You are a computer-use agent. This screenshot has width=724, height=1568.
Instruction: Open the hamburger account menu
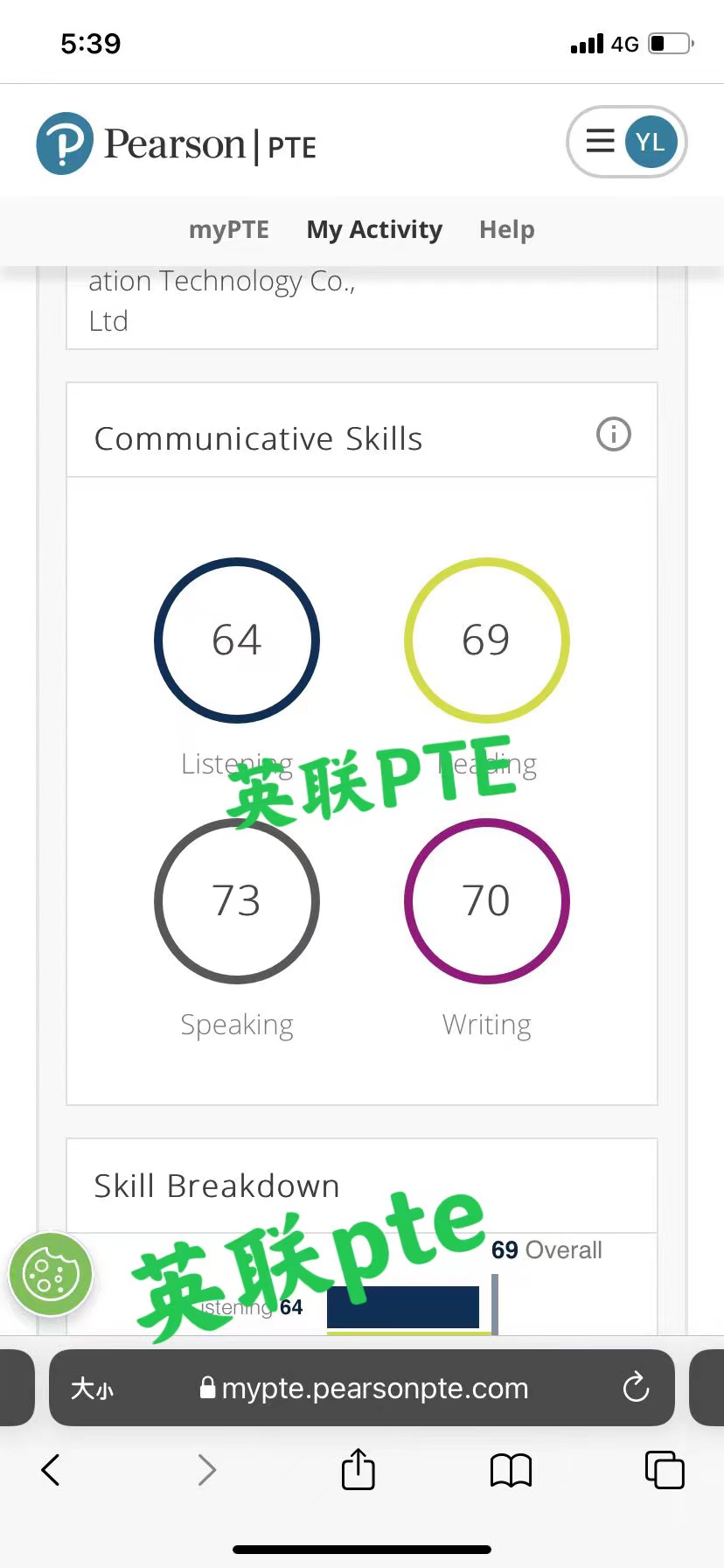[602, 141]
